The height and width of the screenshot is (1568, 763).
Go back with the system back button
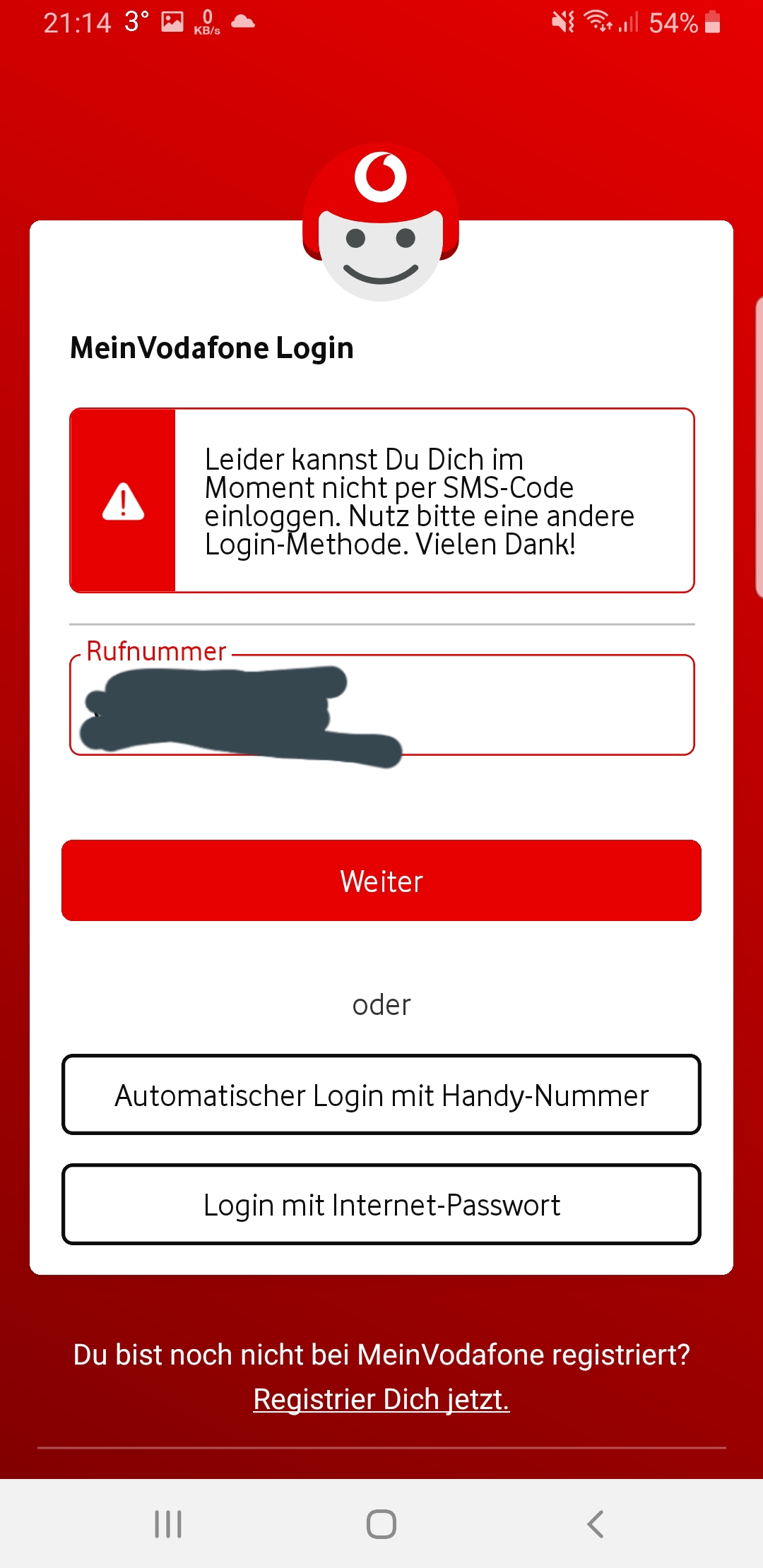(x=595, y=1524)
